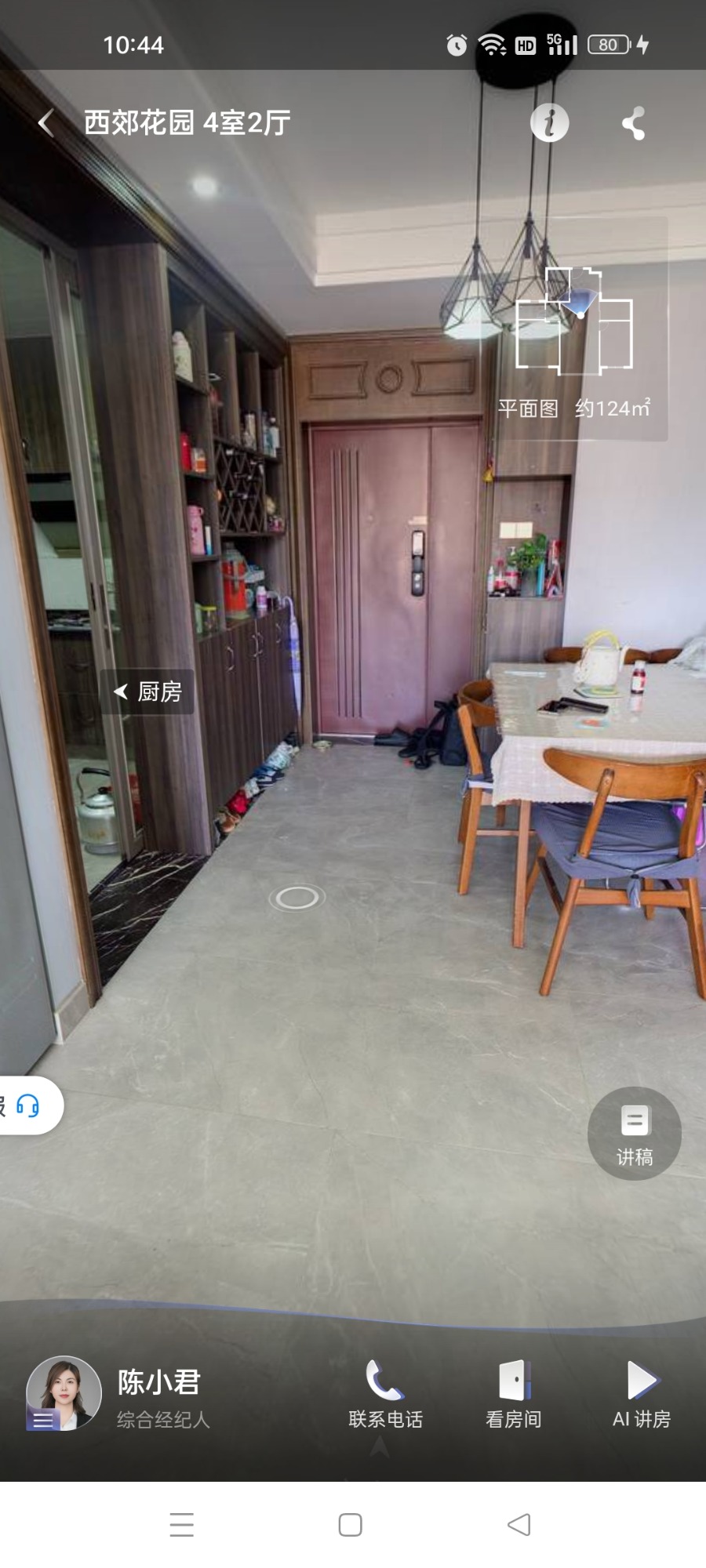The width and height of the screenshot is (706, 1568).
Task: Open the 平面图 floor plan minimap
Action: tap(575, 329)
